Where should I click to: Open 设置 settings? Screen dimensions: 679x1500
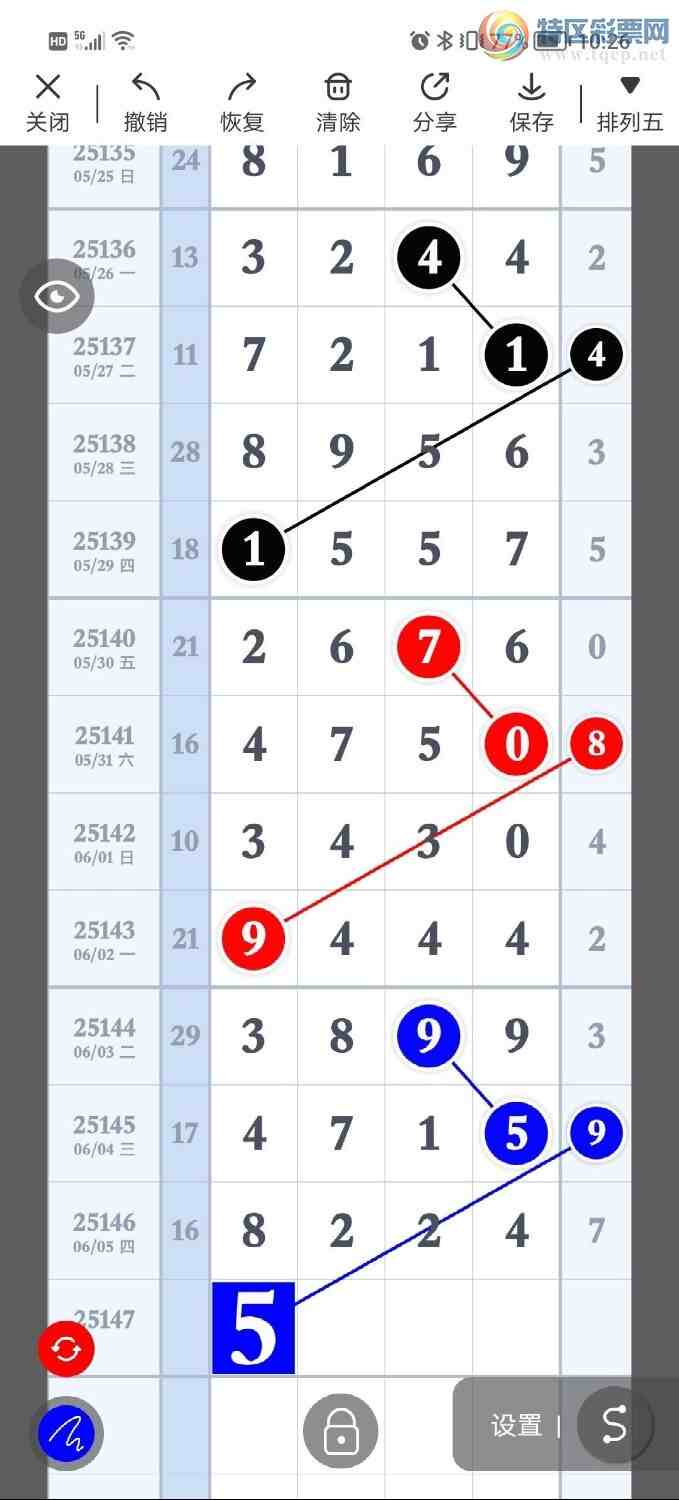516,1426
